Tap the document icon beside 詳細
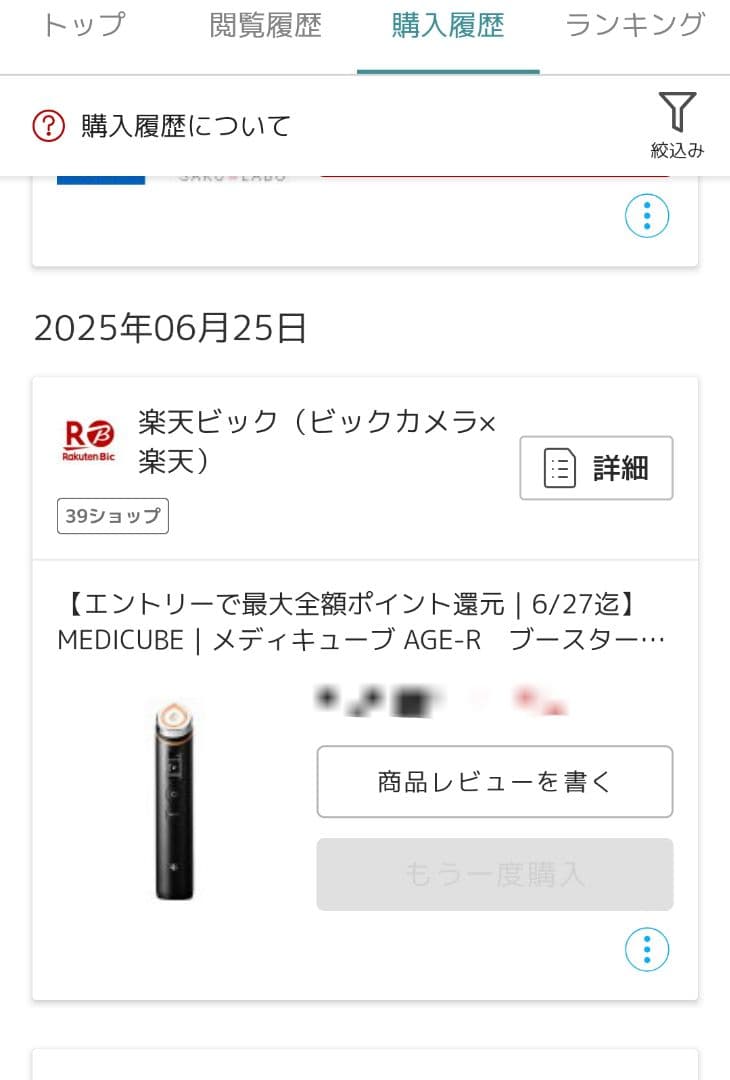 tap(561, 467)
